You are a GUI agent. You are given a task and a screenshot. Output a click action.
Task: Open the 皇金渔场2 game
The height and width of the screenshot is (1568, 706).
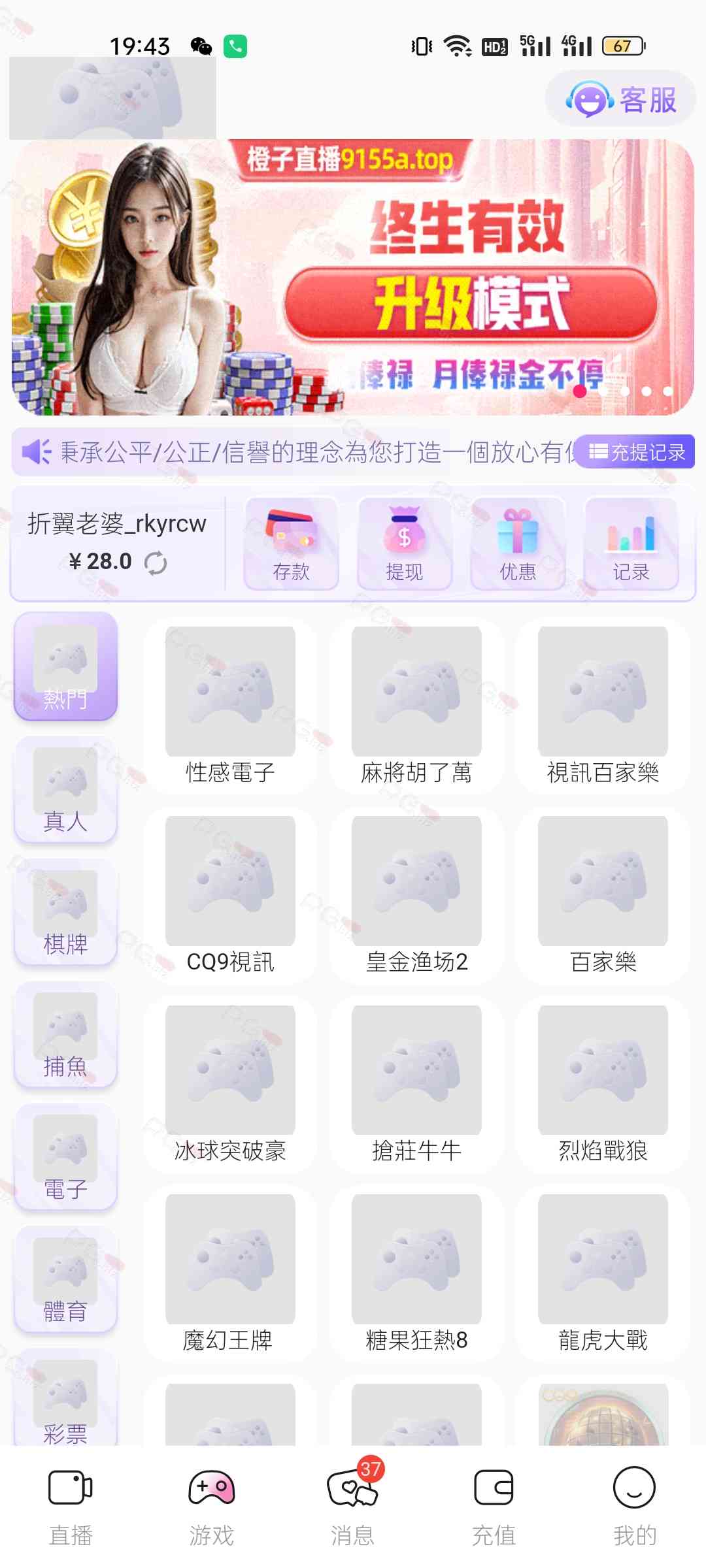click(x=416, y=895)
